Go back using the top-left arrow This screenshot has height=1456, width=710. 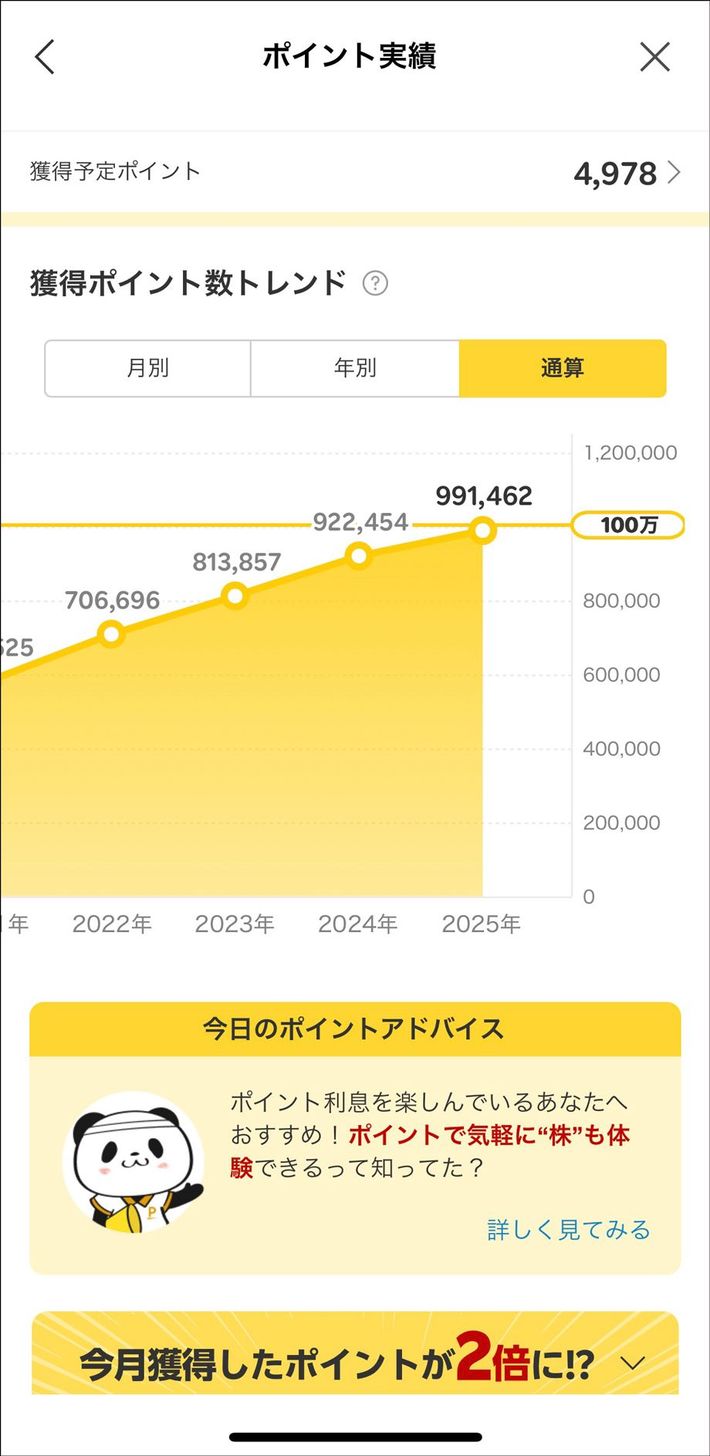coord(44,57)
